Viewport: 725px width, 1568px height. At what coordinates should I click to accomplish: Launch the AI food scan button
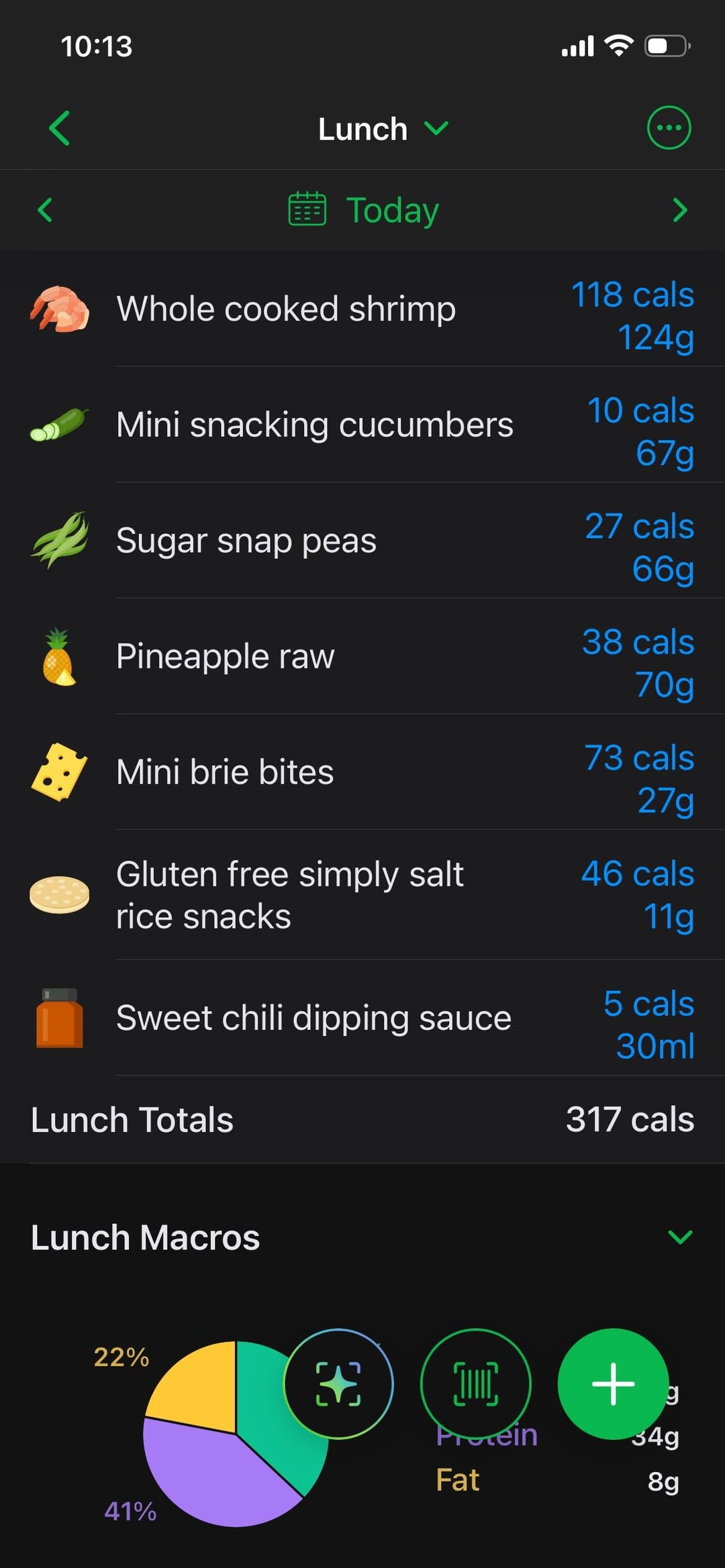(x=338, y=1383)
